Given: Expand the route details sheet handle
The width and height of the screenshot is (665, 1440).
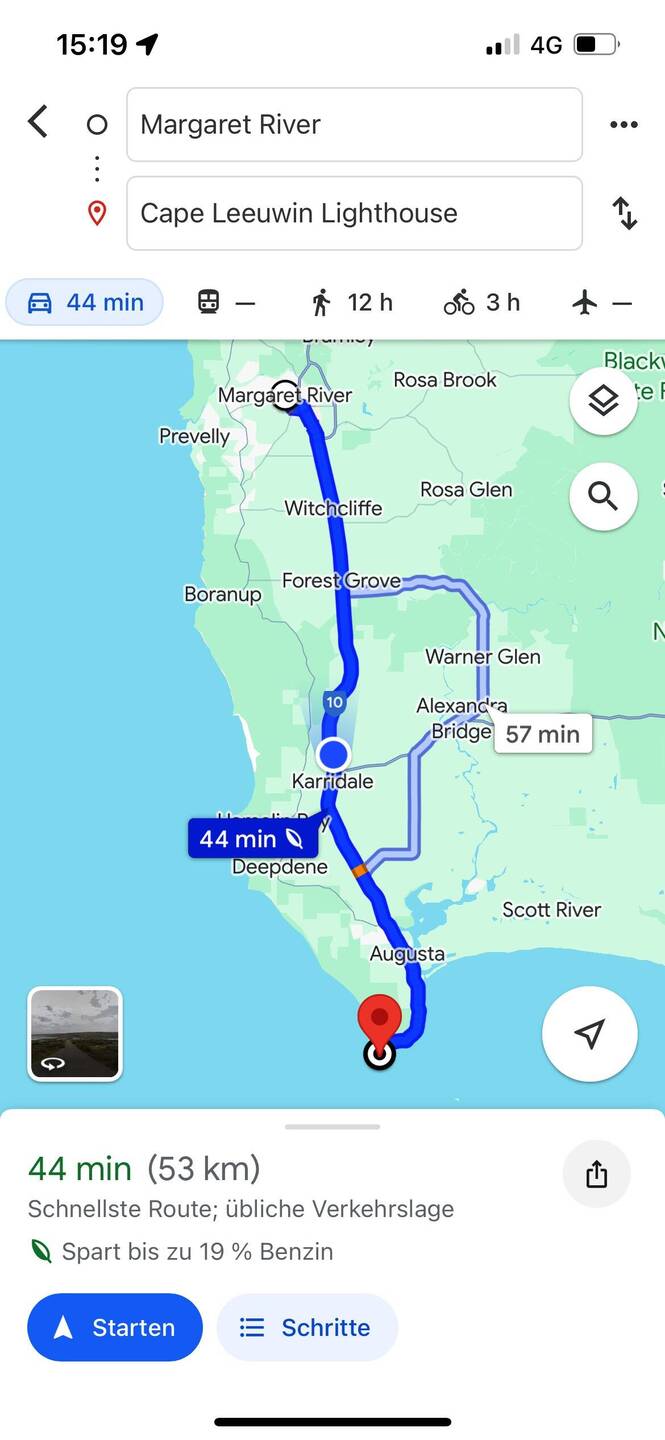Looking at the screenshot, I should click(332, 1127).
